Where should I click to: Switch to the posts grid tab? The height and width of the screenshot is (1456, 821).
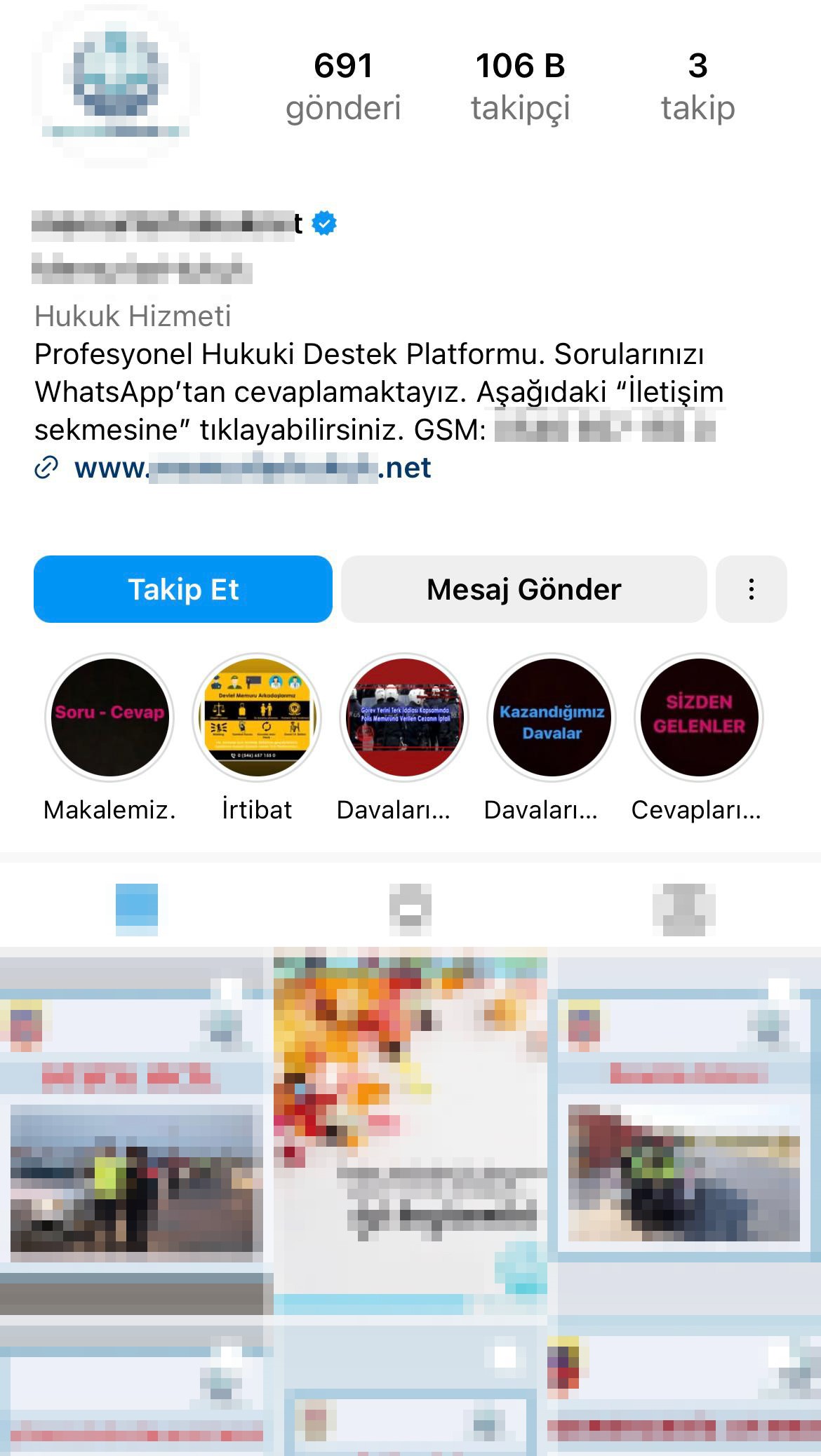(137, 908)
